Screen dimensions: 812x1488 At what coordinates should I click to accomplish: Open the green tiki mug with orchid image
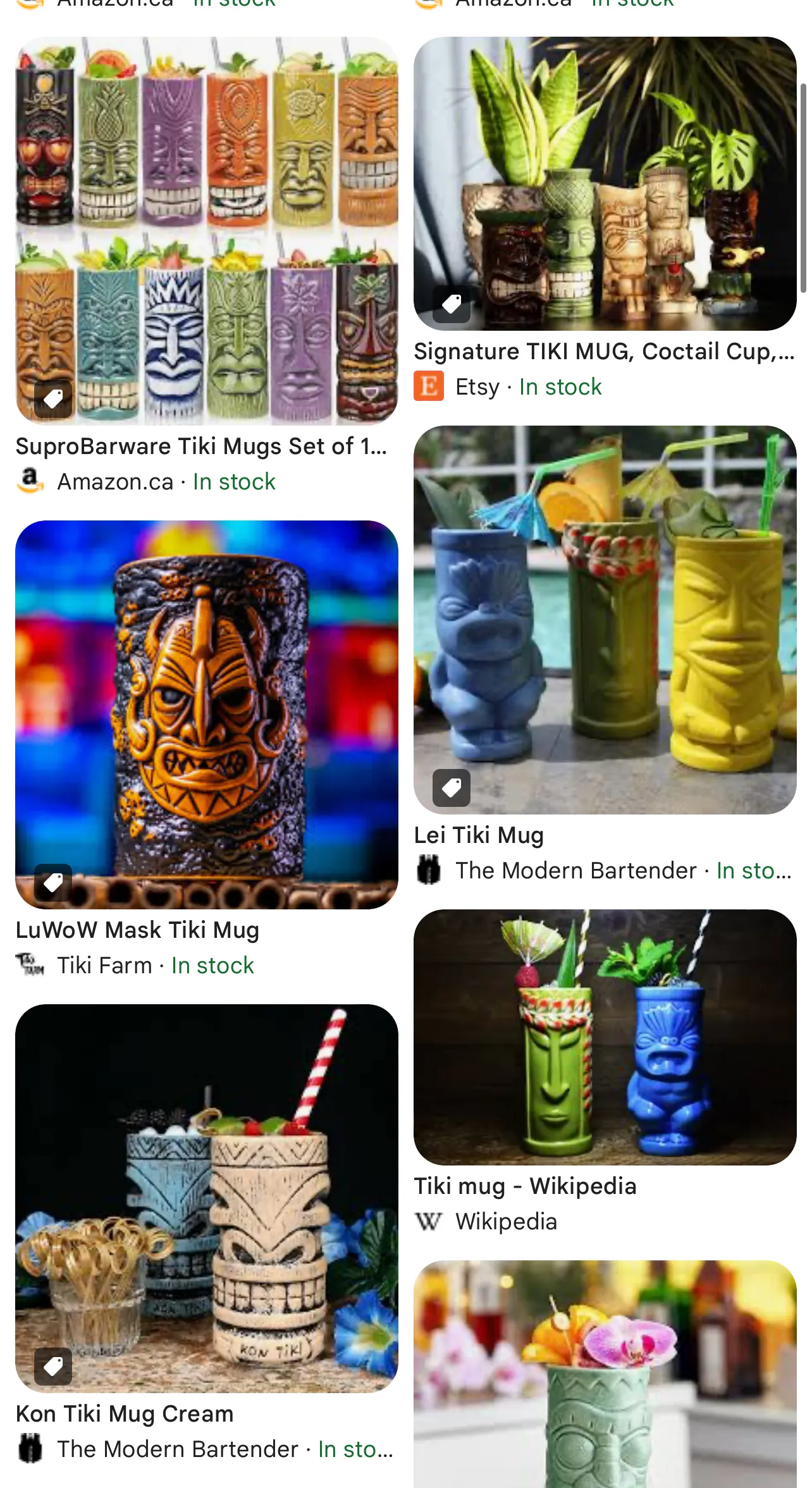click(605, 1374)
